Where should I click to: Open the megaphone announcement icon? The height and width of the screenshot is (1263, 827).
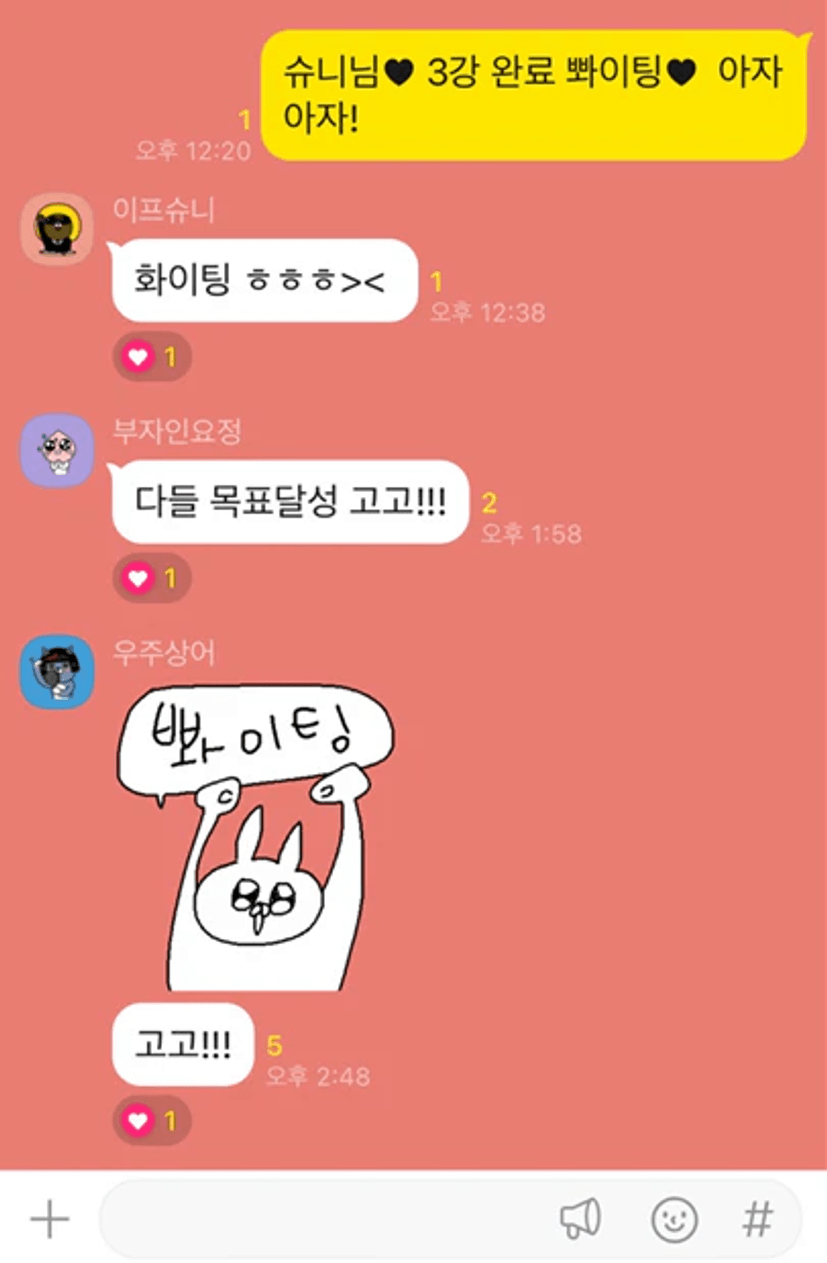tap(580, 1219)
